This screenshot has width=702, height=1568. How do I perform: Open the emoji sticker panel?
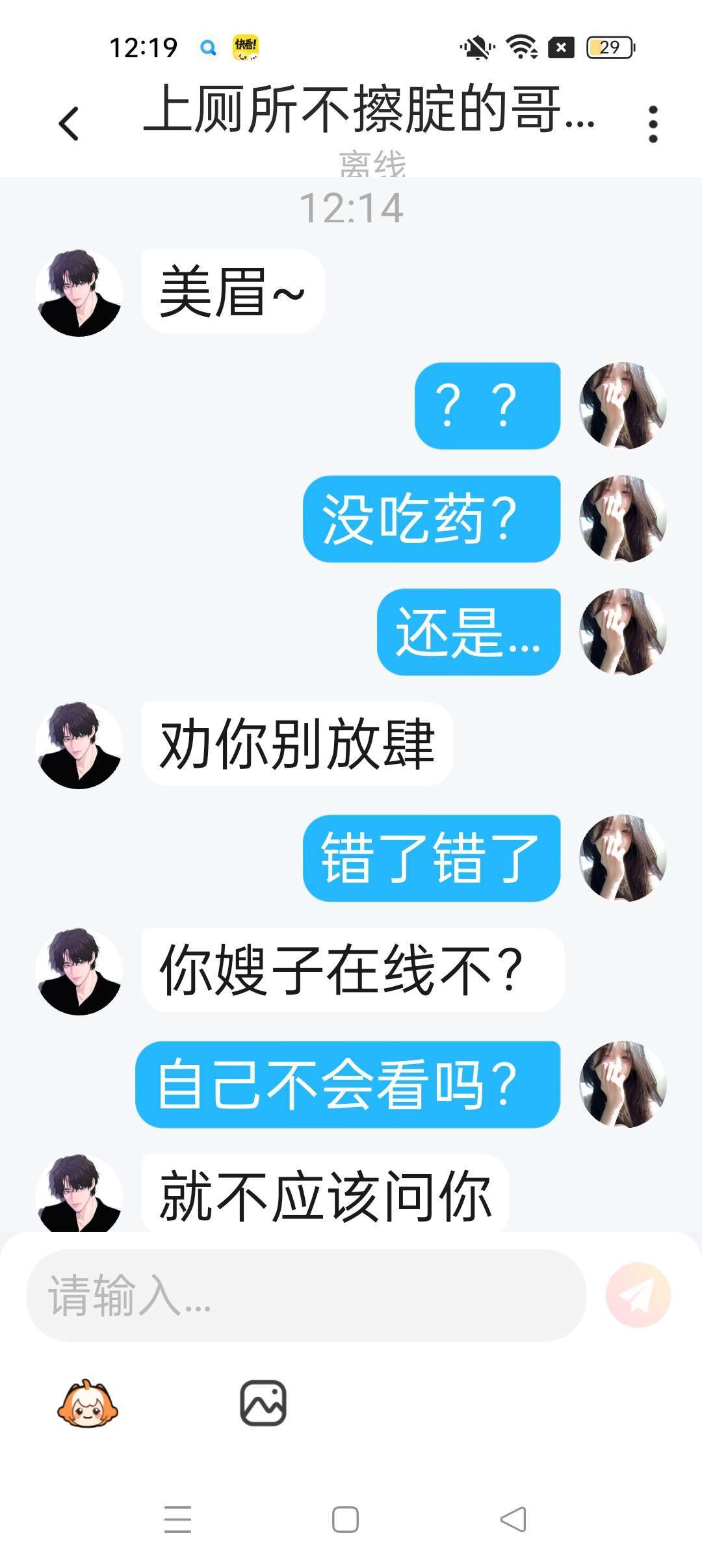click(x=88, y=1403)
